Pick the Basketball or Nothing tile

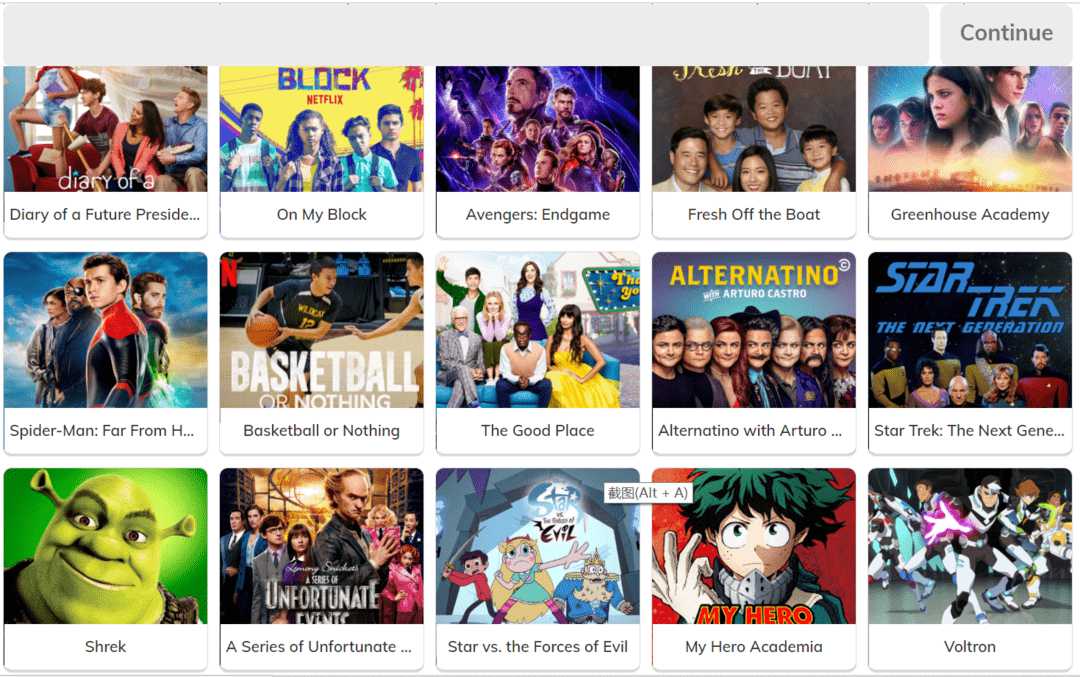(x=321, y=352)
